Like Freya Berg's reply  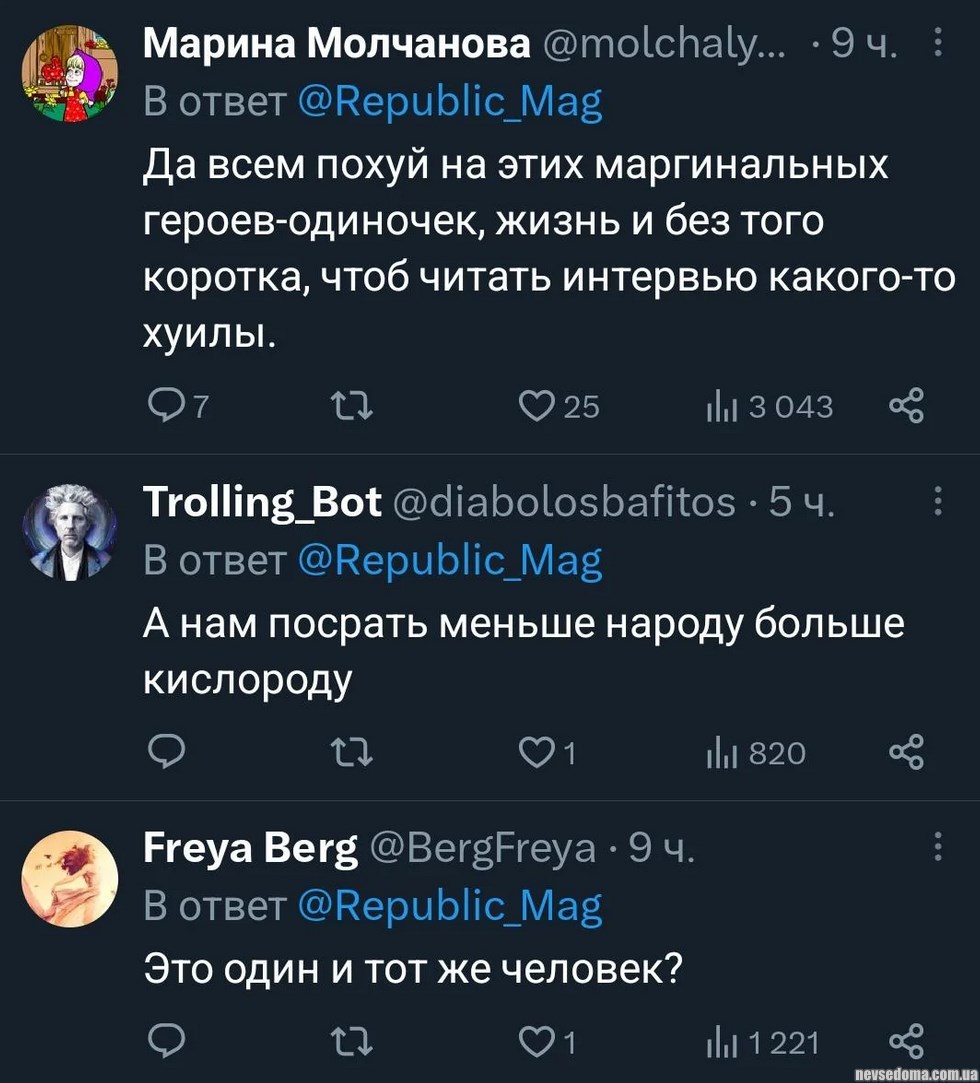pyautogui.click(x=536, y=1043)
